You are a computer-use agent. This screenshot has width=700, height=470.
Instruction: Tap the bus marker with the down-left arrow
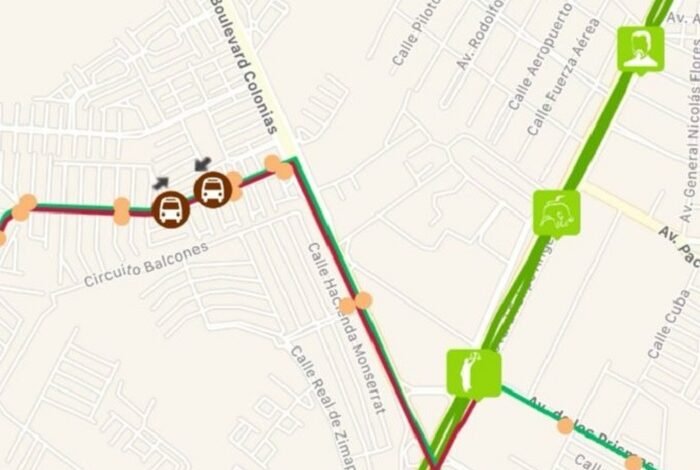[212, 188]
